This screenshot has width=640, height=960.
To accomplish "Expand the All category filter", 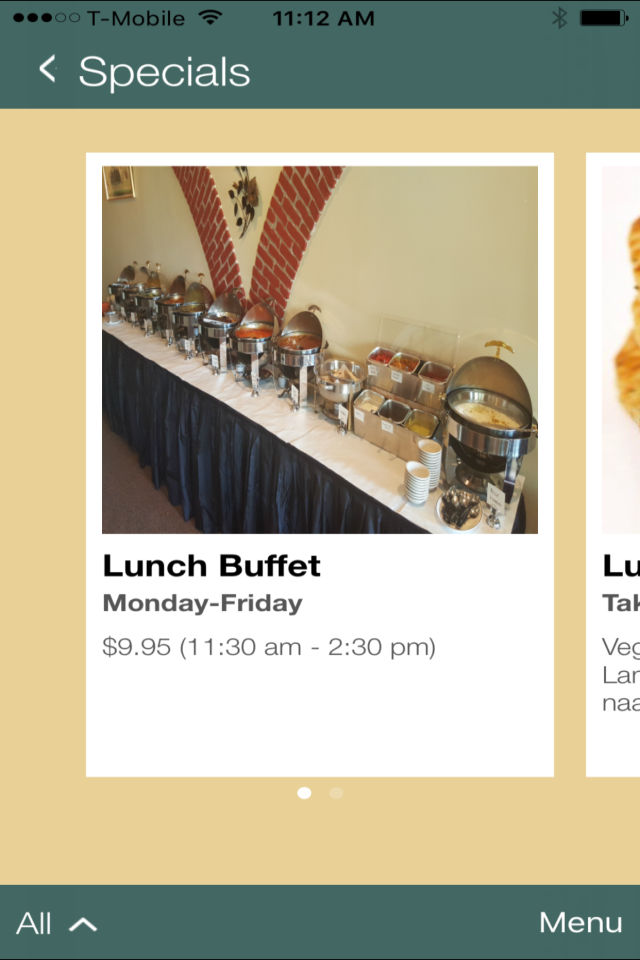I will coord(57,923).
